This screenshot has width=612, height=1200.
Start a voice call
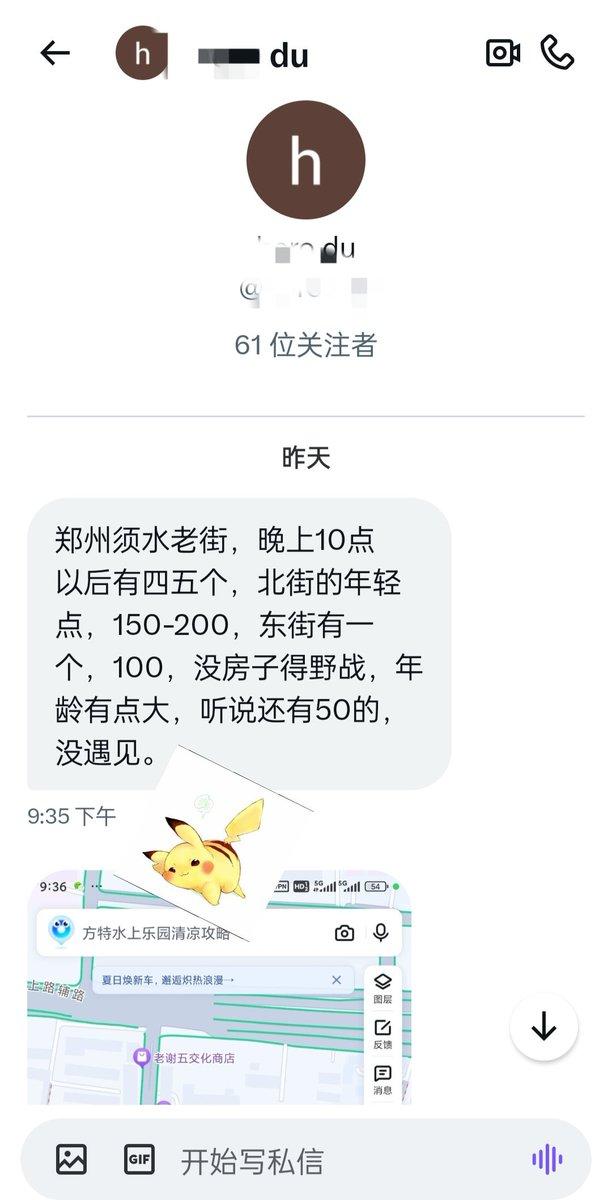click(x=557, y=52)
